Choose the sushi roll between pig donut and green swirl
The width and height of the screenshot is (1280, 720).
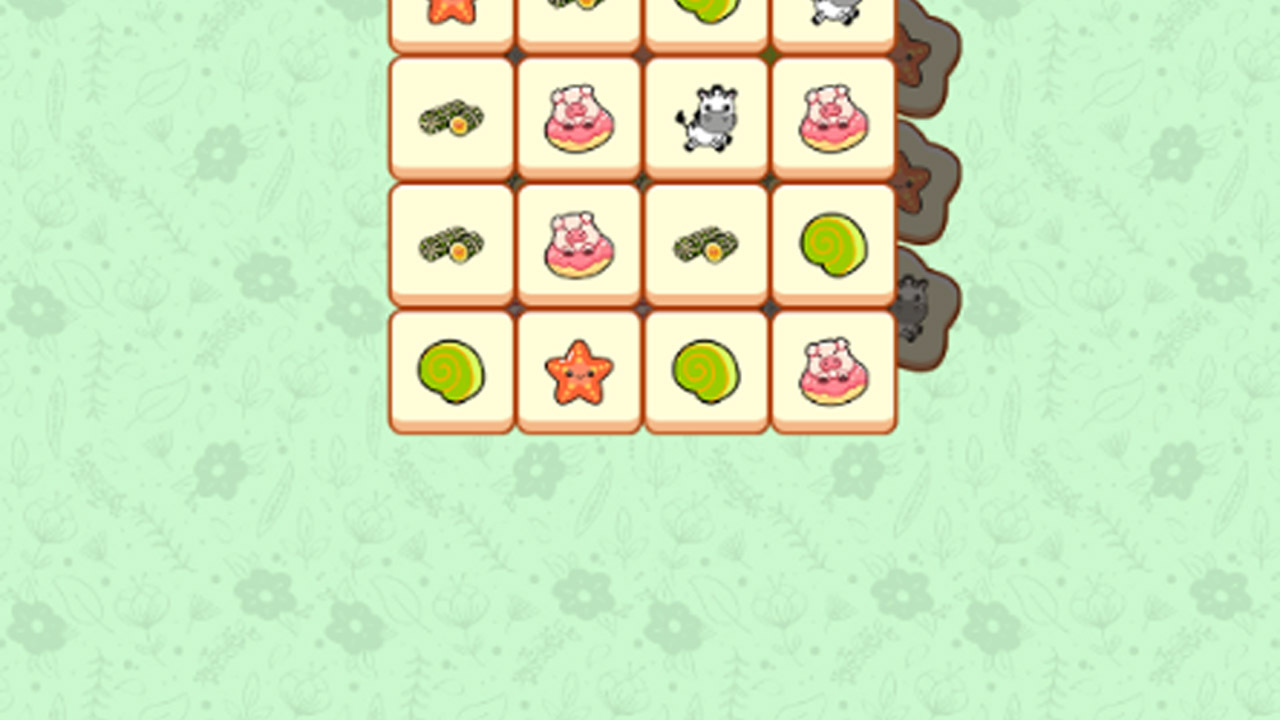706,245
